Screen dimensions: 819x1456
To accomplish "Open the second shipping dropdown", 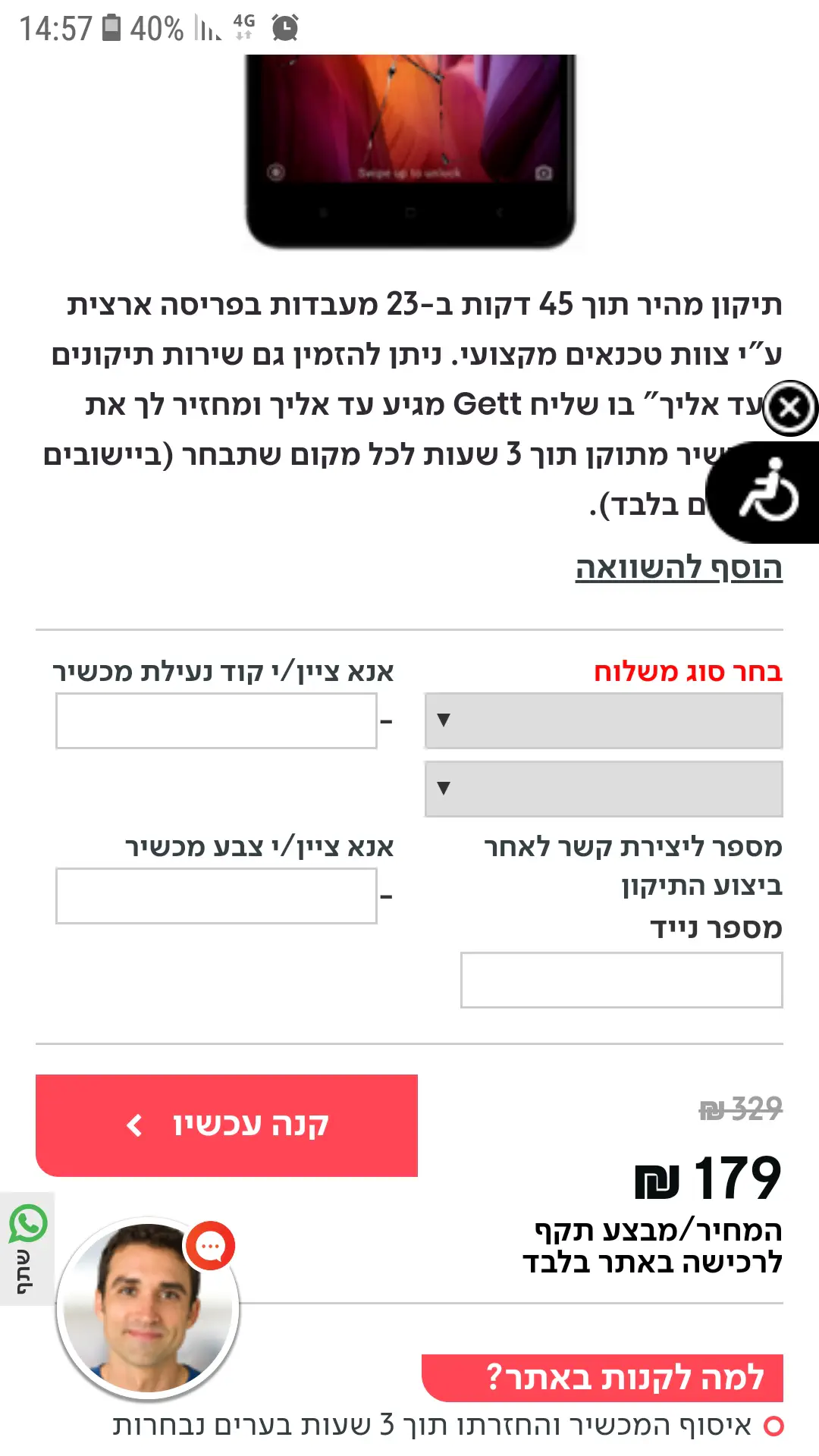I will [604, 789].
